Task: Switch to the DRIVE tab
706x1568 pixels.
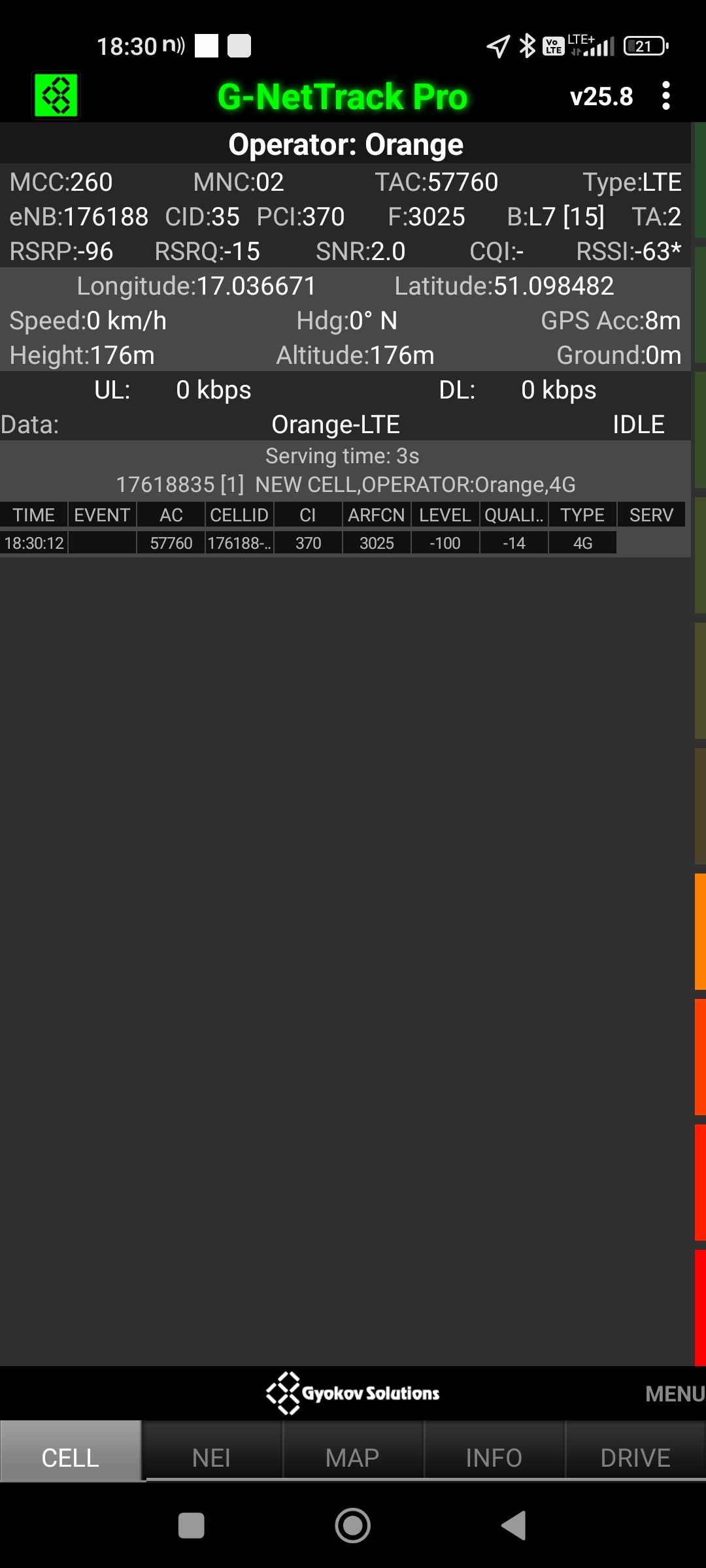Action: point(635,1458)
